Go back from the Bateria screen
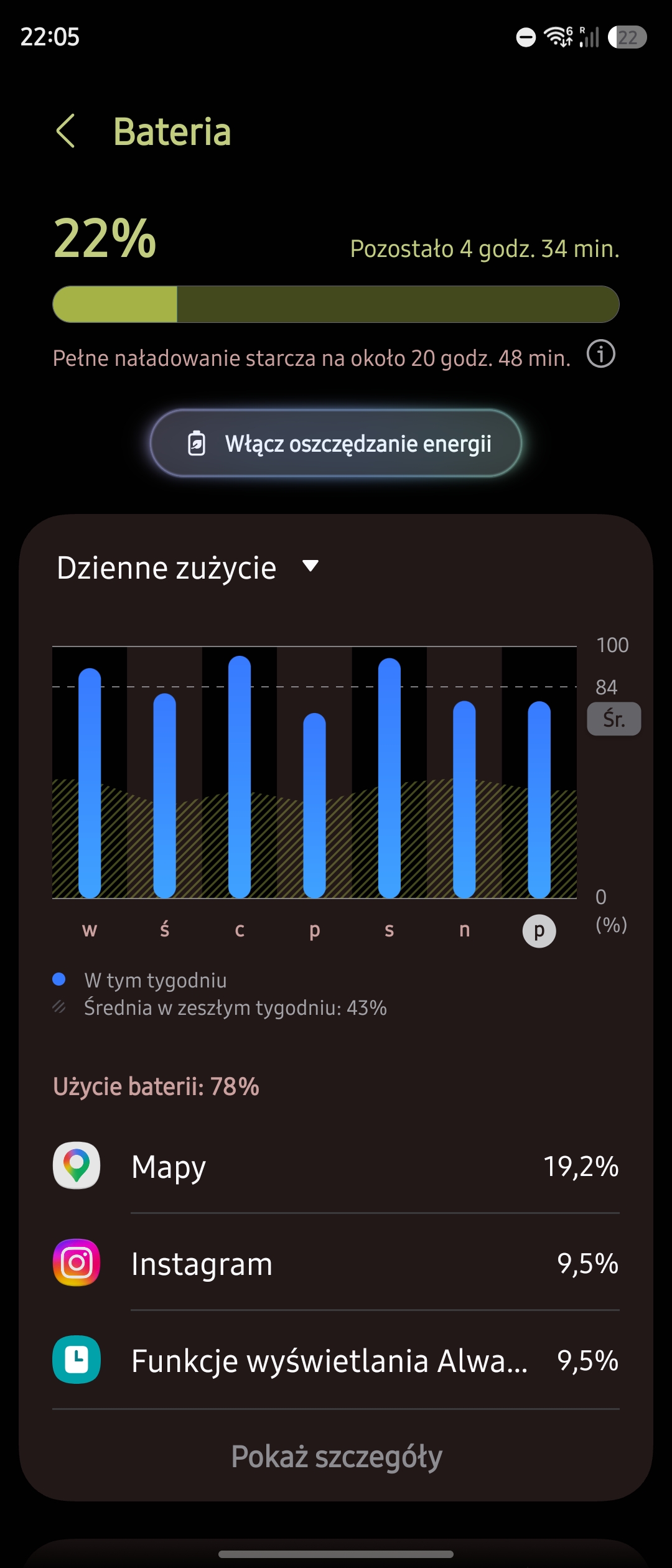Image resolution: width=672 pixels, height=1568 pixels. click(66, 131)
